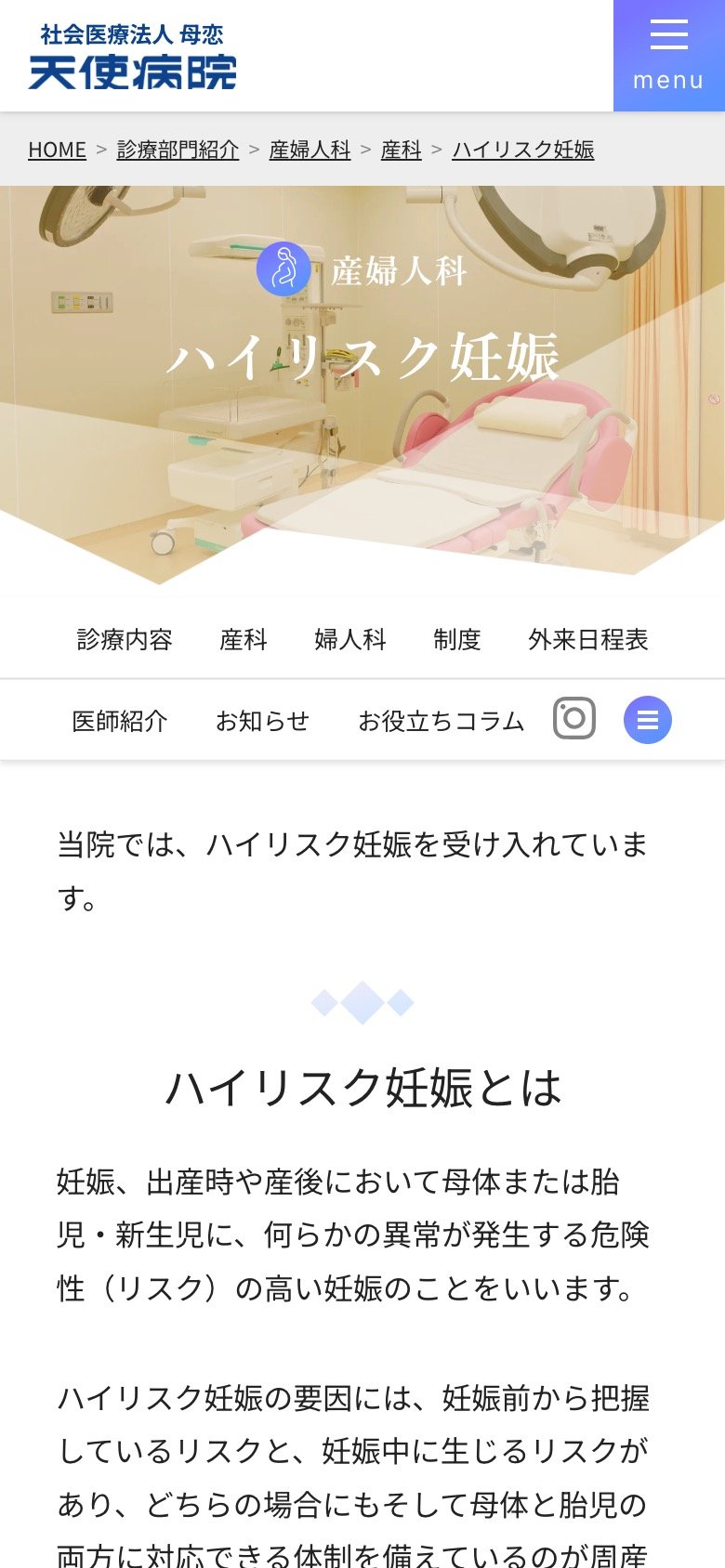Select the 診療内容 navigation item

(125, 640)
